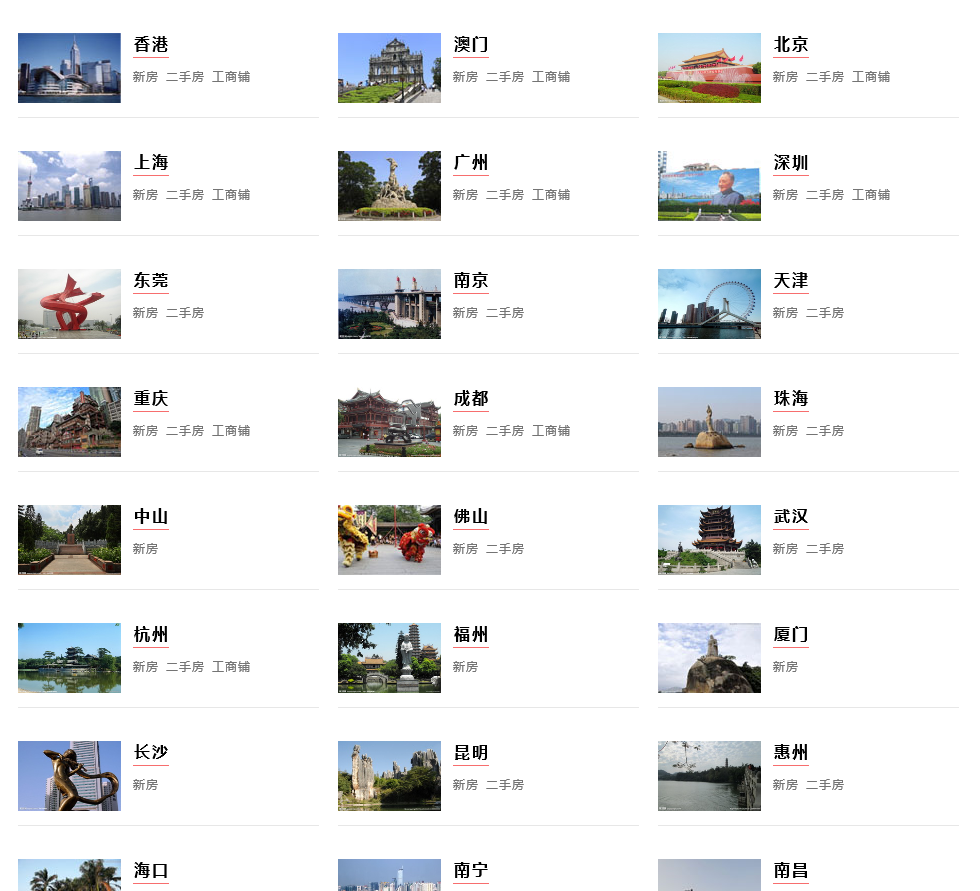Screen dimensions: 980x891
Task: Select 新房 under 中山
Action: tap(145, 549)
